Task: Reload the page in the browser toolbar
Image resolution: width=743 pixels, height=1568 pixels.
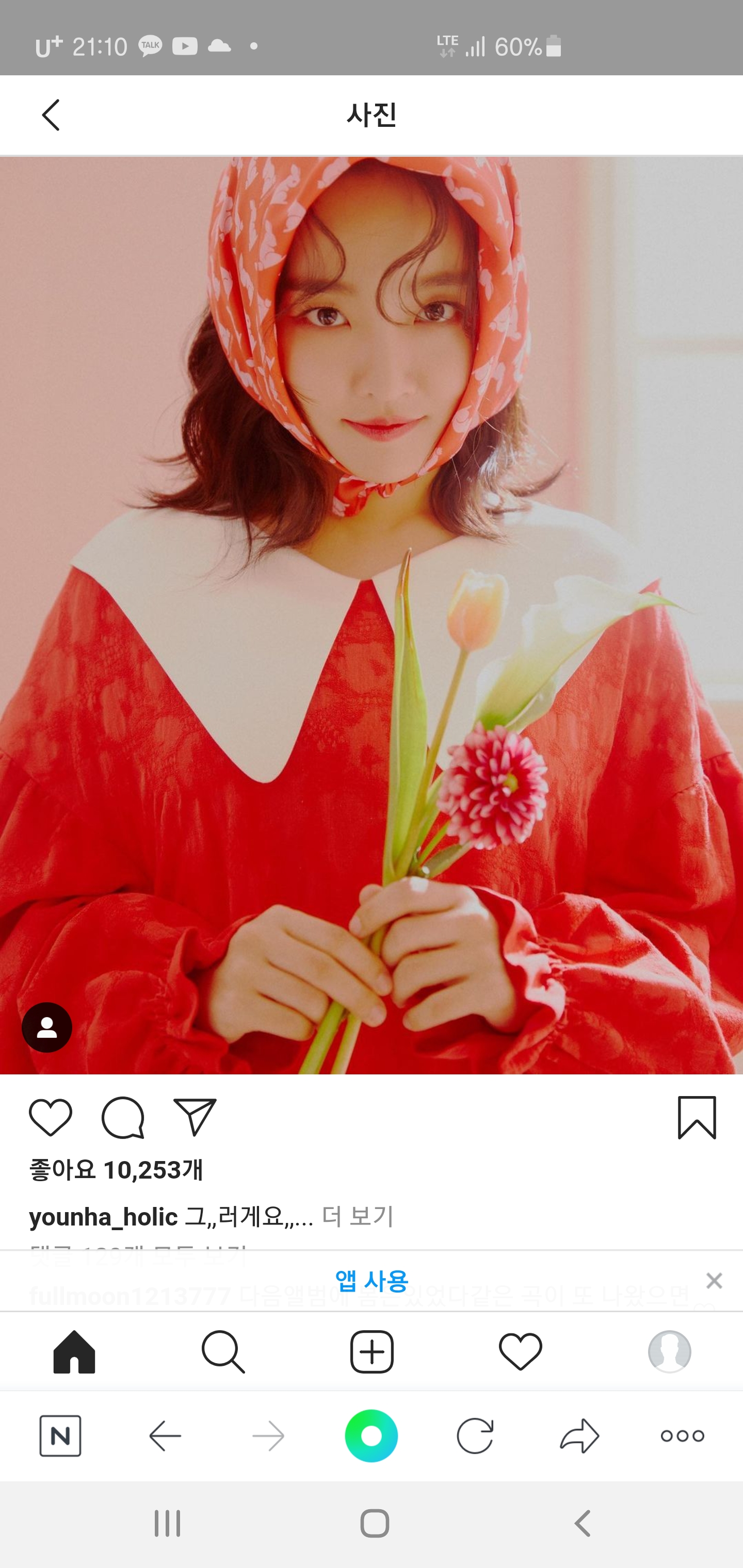Action: (475, 1436)
